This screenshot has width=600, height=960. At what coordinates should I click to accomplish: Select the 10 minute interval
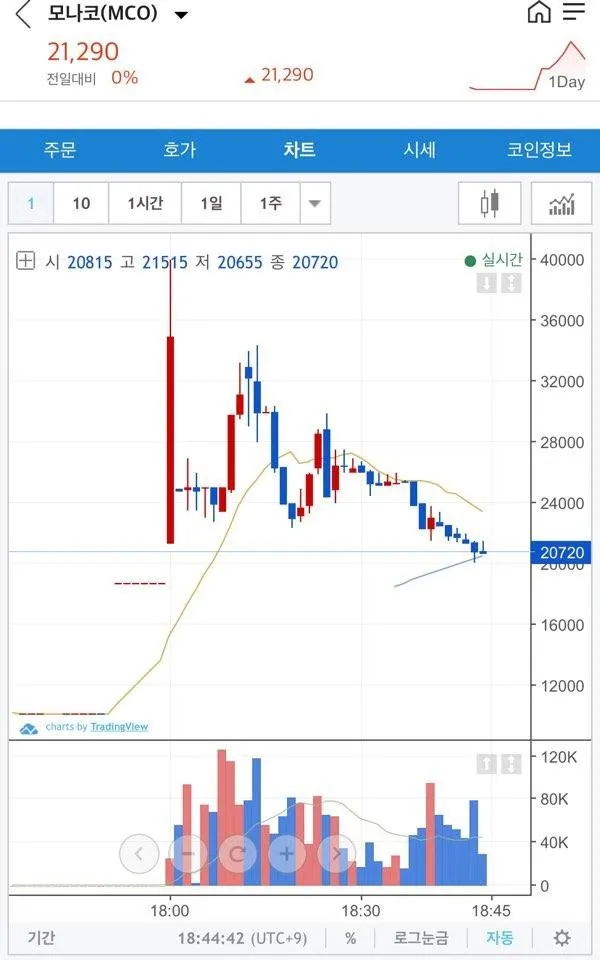81,204
